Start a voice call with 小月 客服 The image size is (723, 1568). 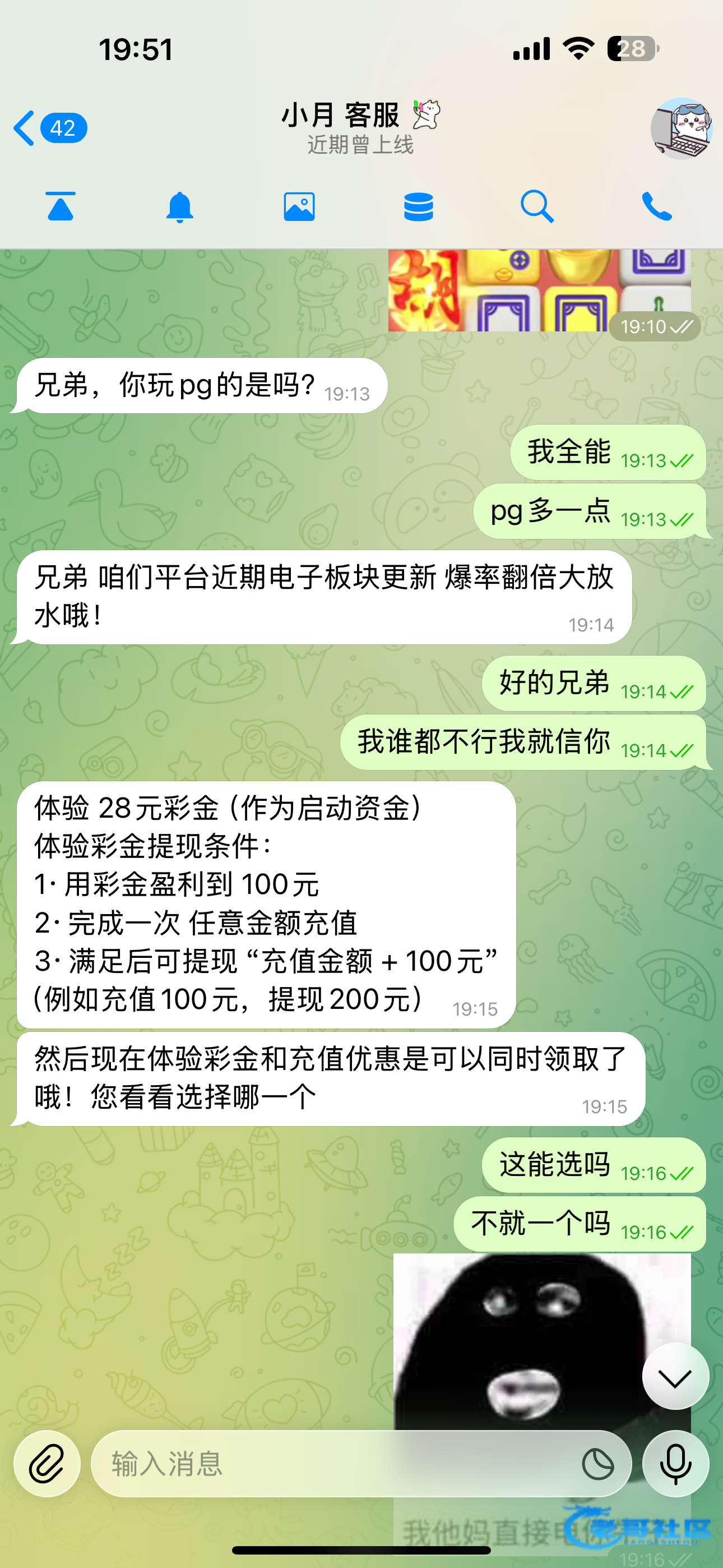point(657,206)
